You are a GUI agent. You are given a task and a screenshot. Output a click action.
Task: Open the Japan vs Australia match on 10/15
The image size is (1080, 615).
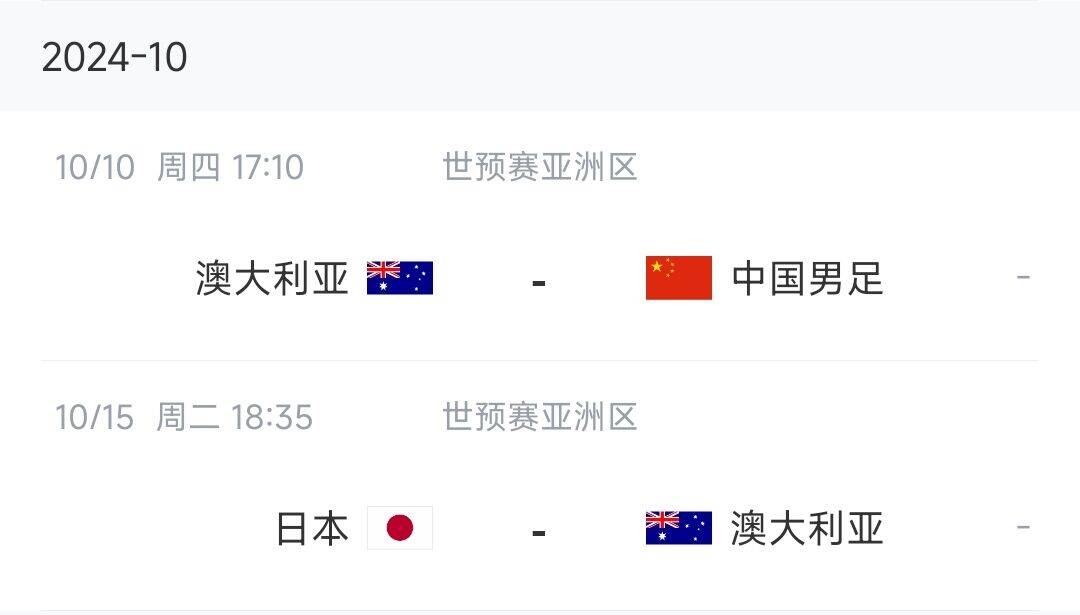[x=539, y=528]
